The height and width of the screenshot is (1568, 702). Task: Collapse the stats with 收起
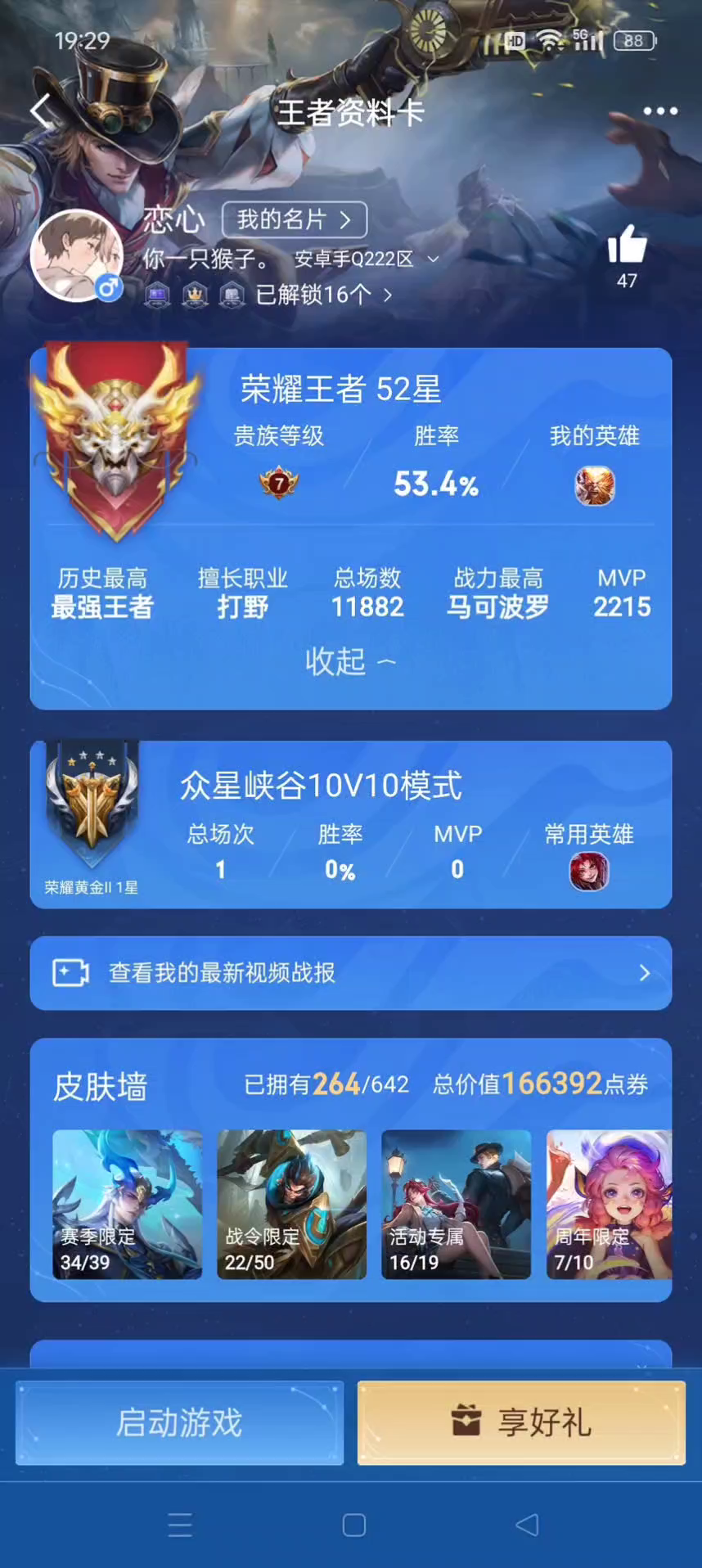click(350, 661)
